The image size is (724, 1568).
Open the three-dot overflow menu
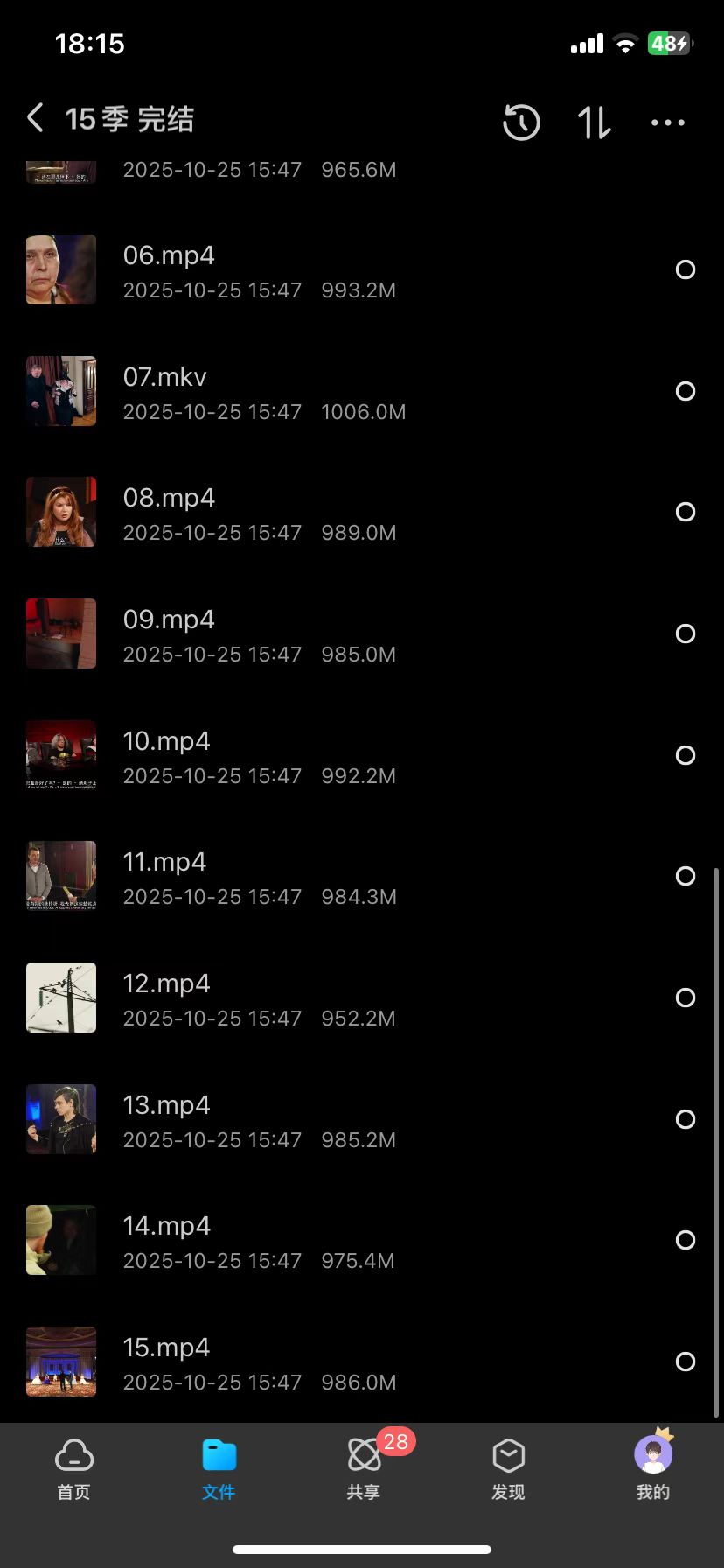tap(668, 122)
